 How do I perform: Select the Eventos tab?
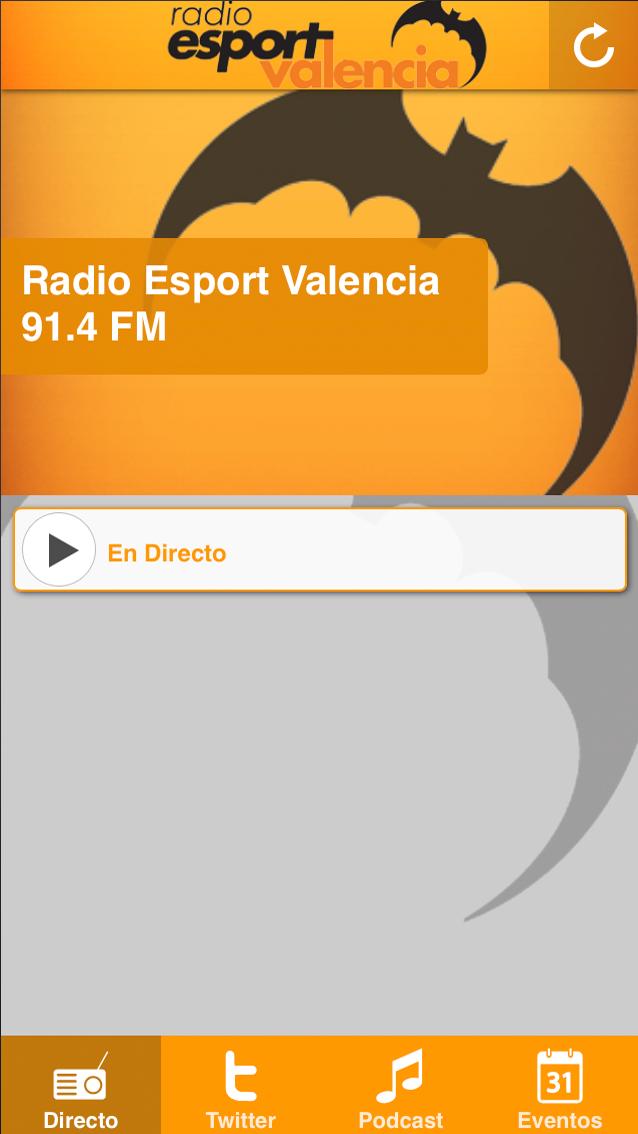[x=559, y=1087]
